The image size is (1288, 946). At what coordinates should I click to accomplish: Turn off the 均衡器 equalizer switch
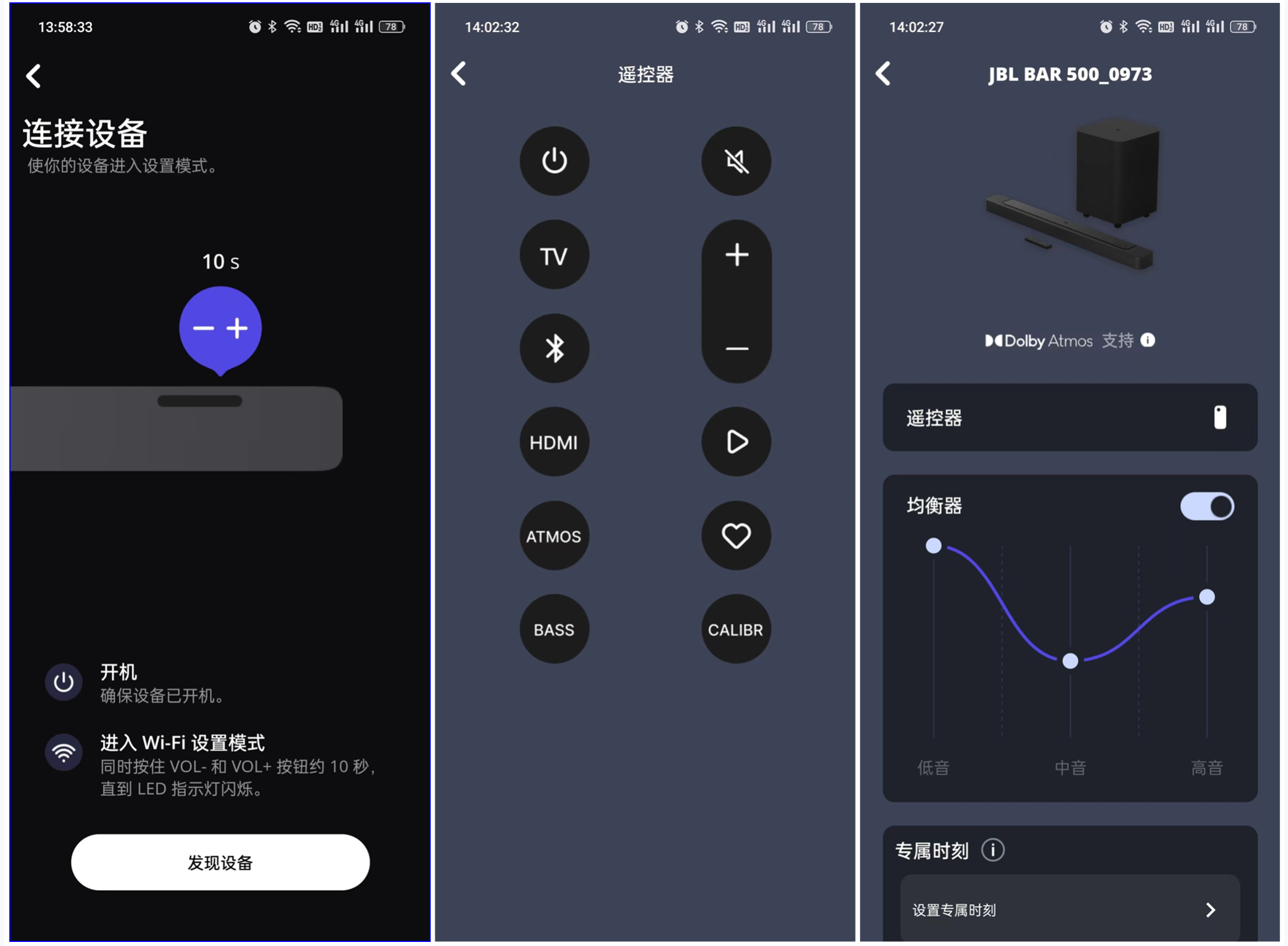tap(1206, 506)
